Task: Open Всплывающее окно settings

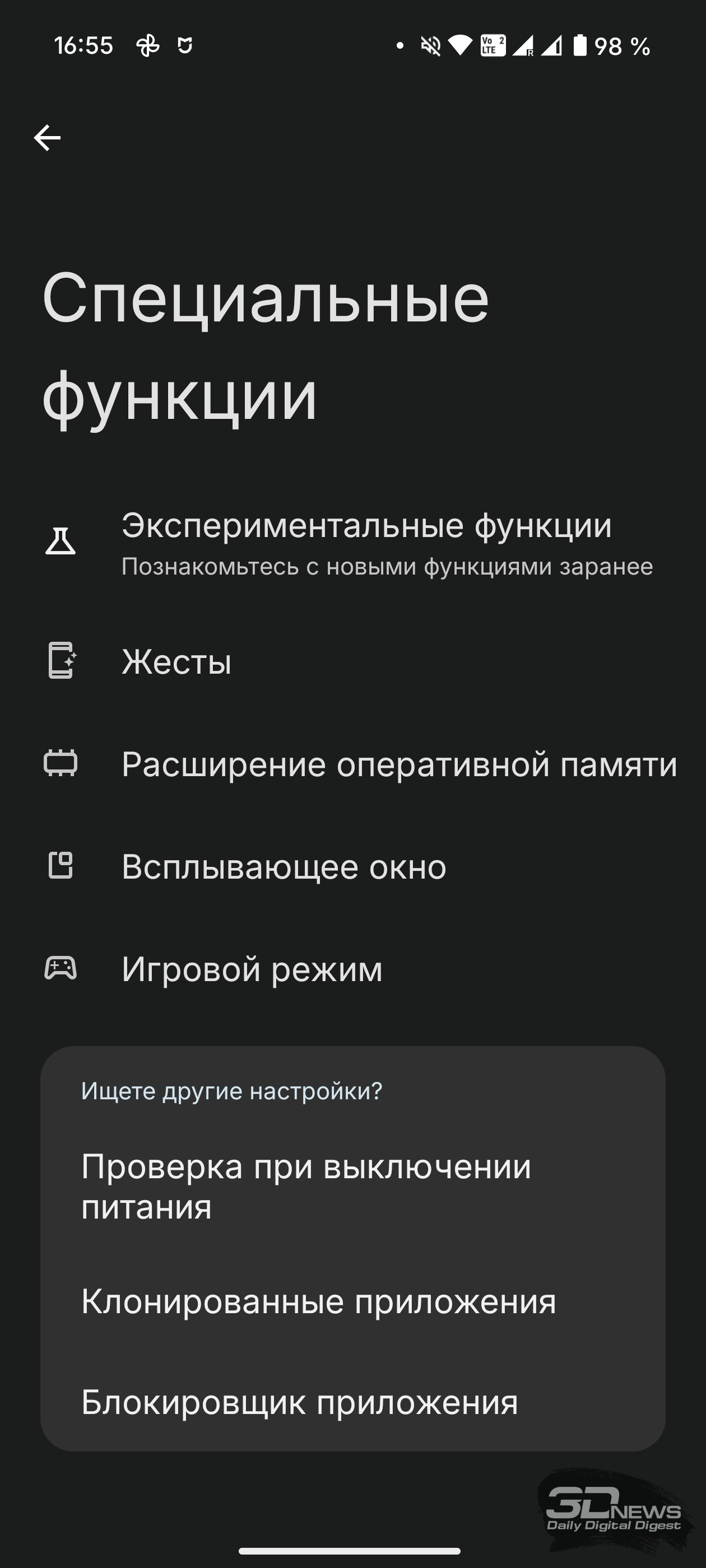Action: 352,866
